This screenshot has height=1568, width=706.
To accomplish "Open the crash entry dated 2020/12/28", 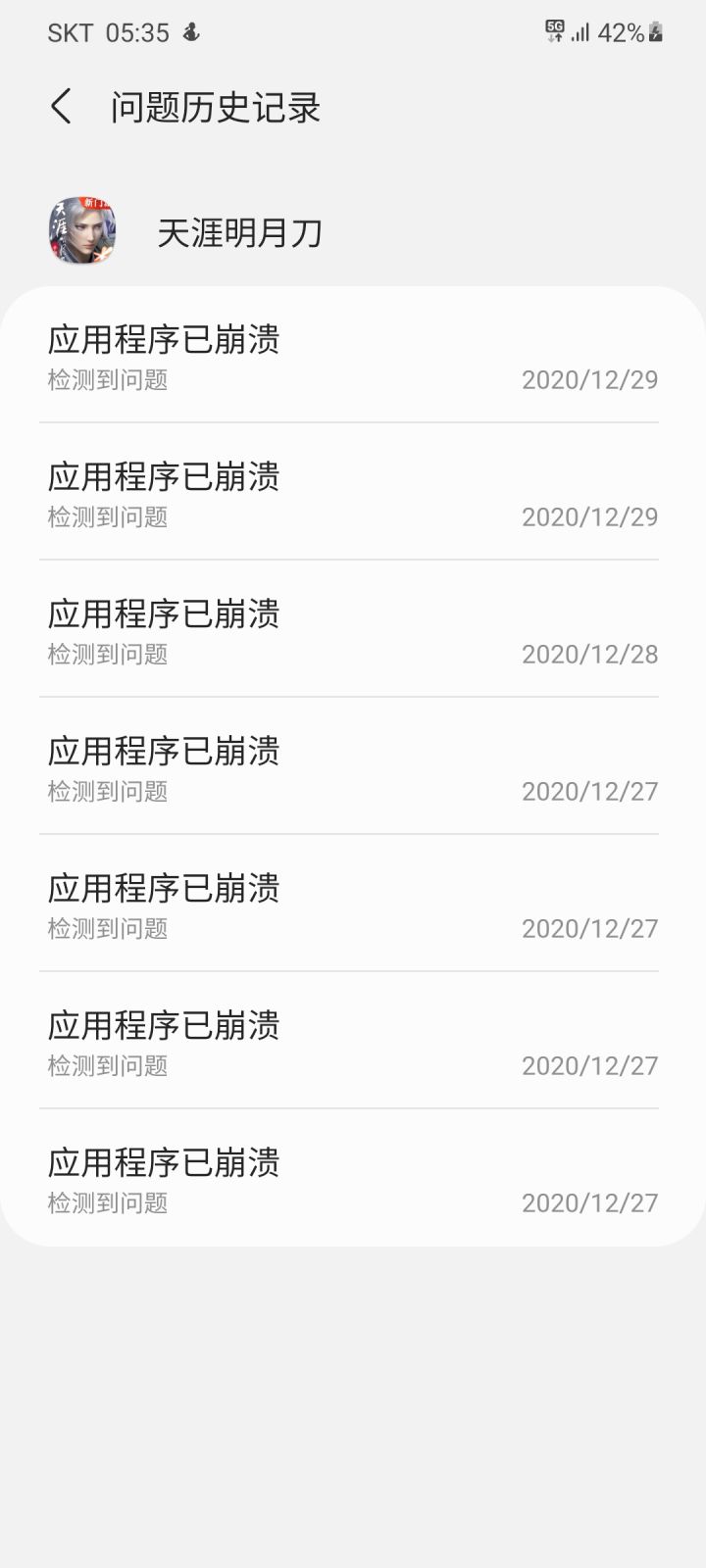I will tap(353, 629).
